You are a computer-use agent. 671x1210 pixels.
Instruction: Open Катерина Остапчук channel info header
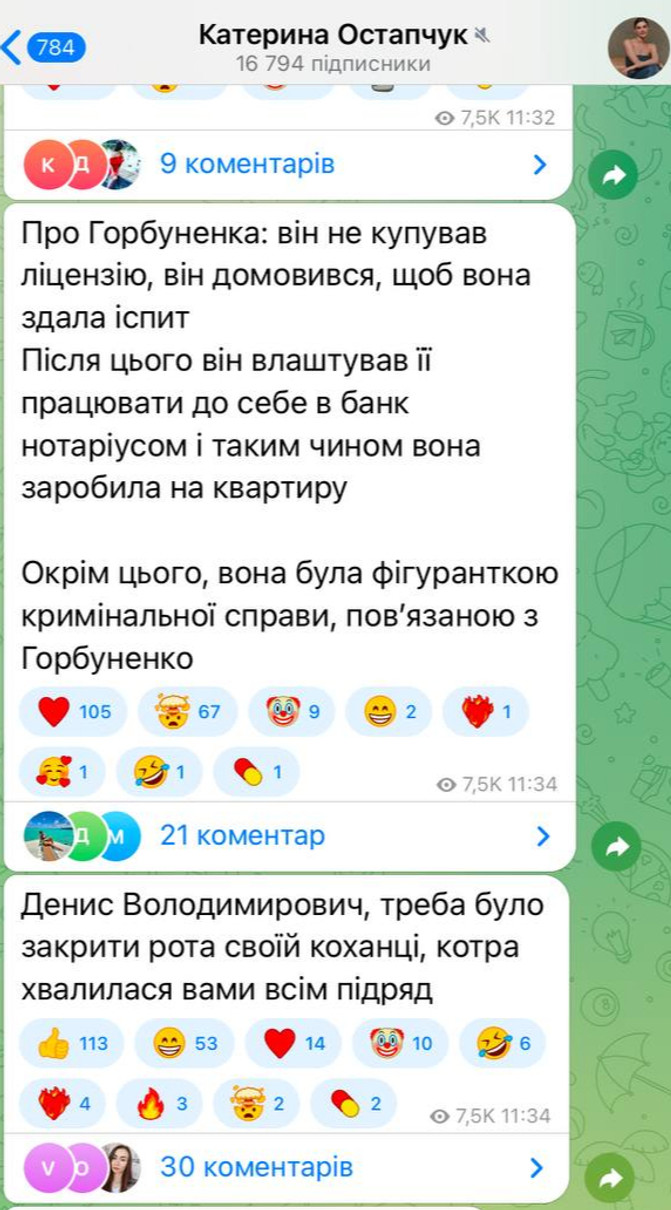click(x=334, y=47)
